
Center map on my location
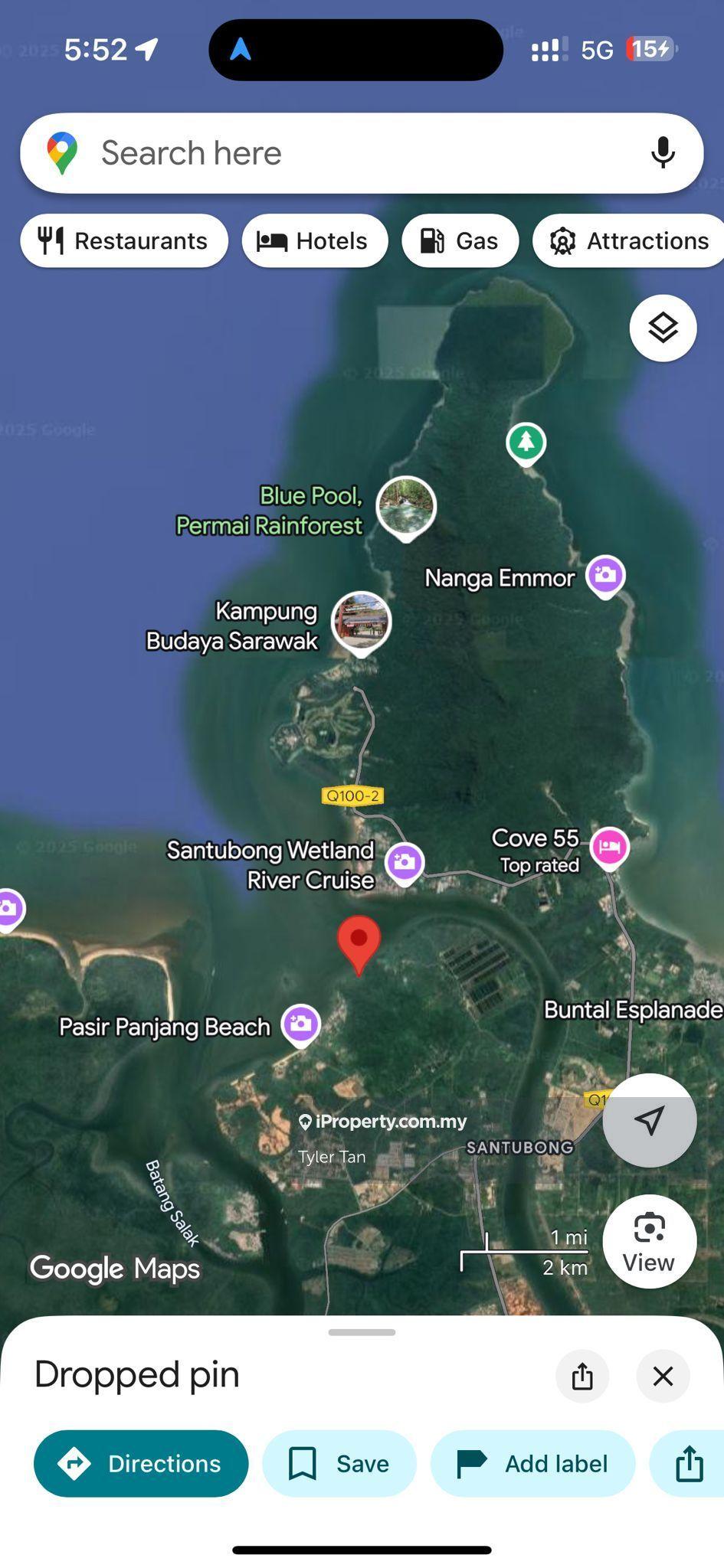649,1120
